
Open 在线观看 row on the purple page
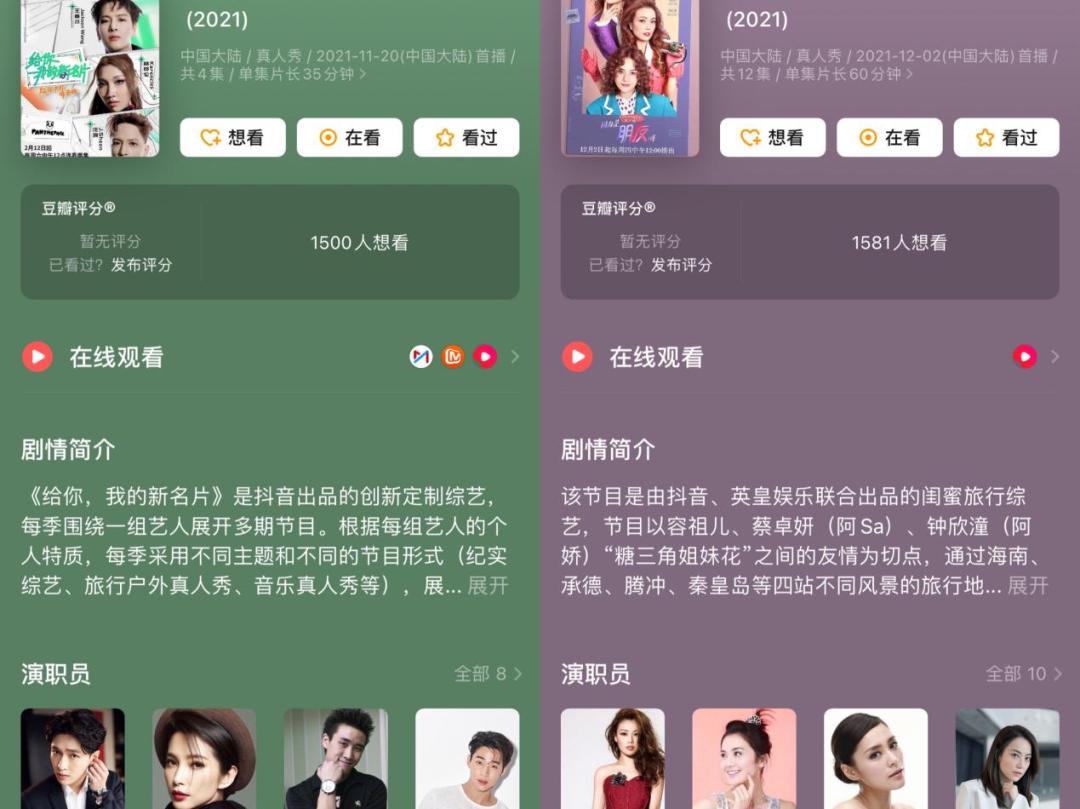[x=810, y=357]
